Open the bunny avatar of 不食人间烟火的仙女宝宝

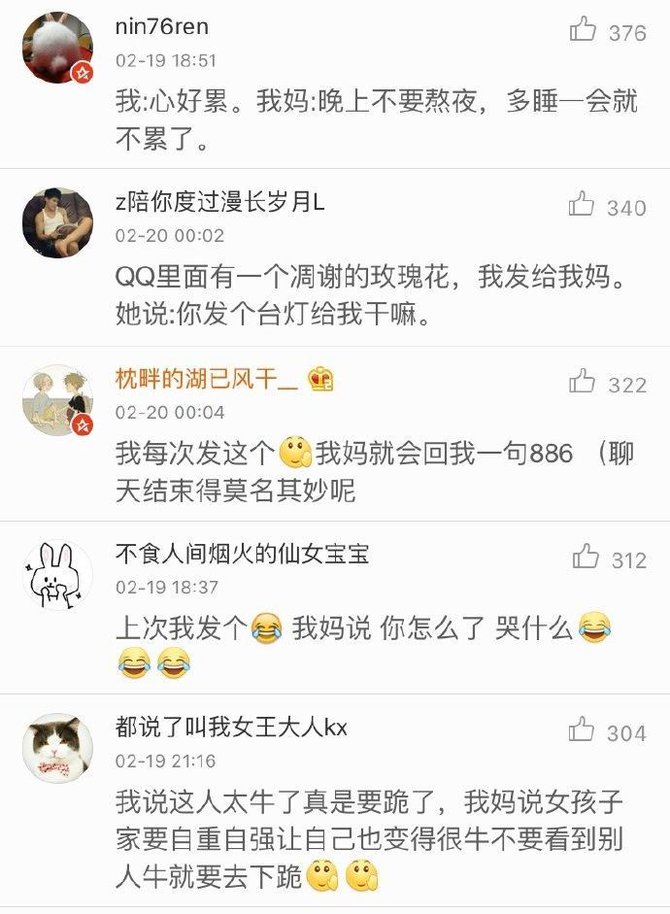tap(57, 574)
